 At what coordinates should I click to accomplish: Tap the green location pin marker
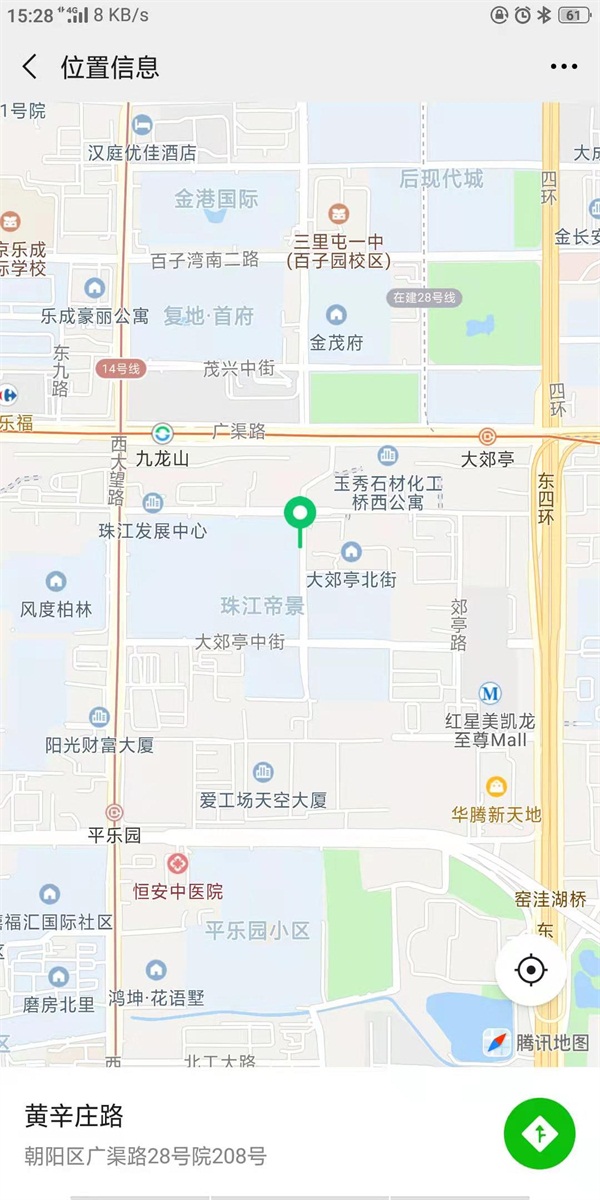click(x=300, y=514)
